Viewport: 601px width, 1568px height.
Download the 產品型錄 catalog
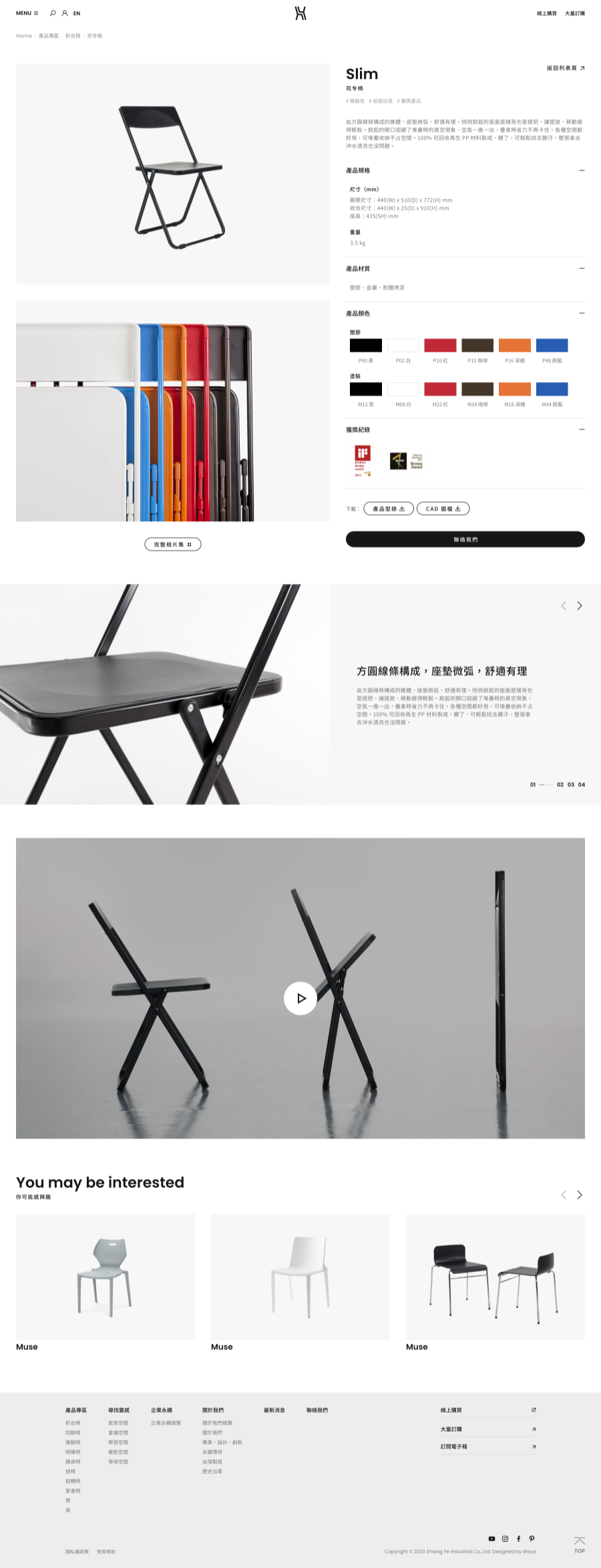click(388, 509)
